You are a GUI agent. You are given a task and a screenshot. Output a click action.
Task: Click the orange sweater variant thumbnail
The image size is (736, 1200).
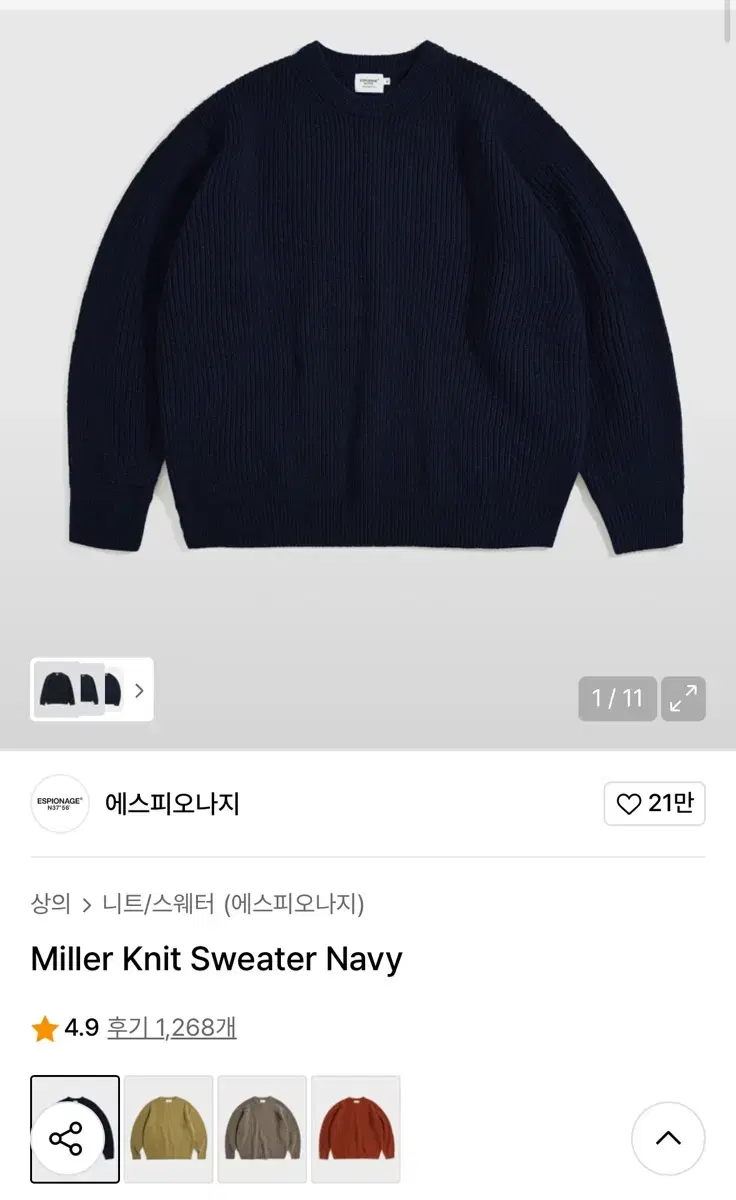coord(356,1127)
